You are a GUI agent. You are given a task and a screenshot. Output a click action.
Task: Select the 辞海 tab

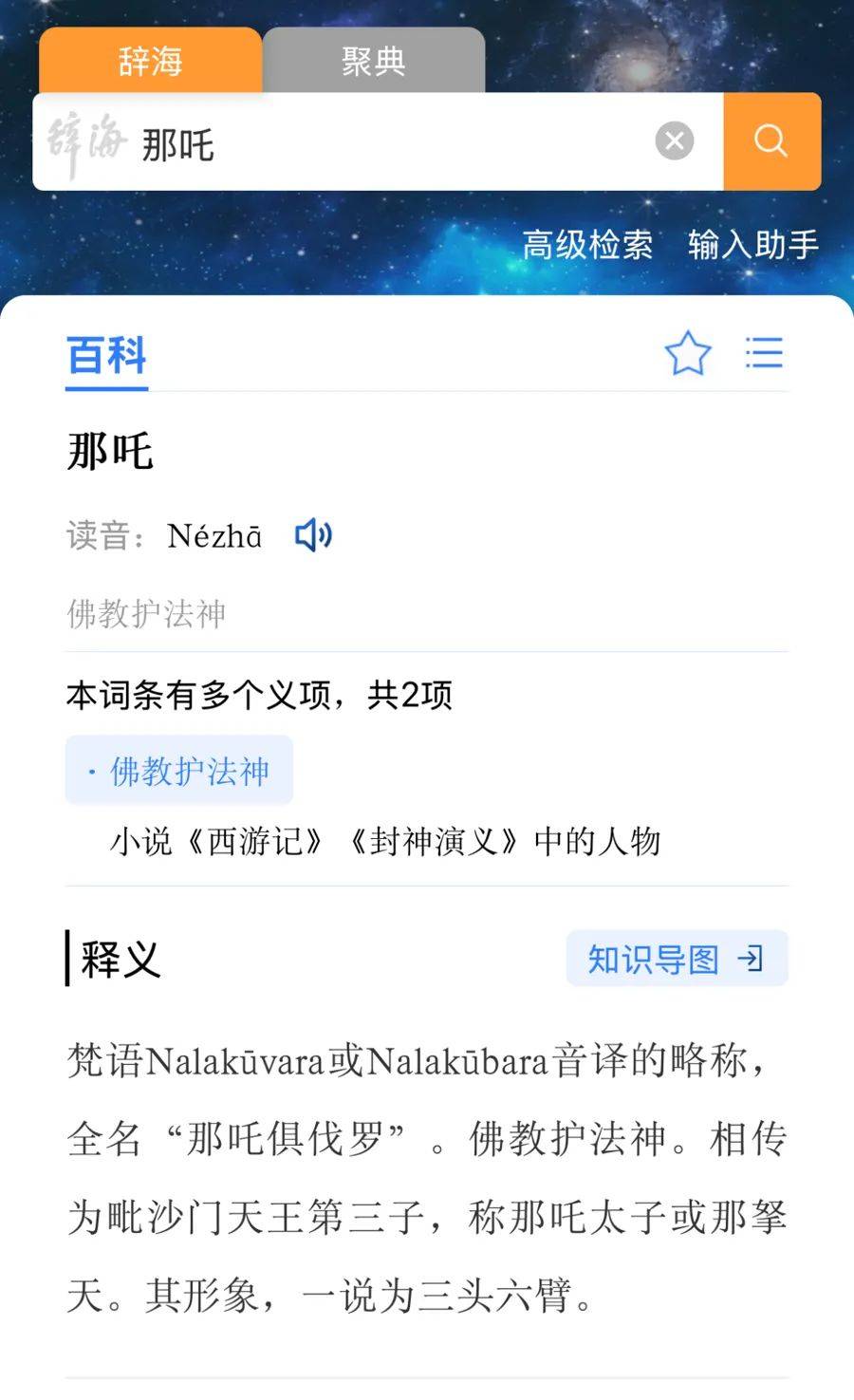coord(150,62)
